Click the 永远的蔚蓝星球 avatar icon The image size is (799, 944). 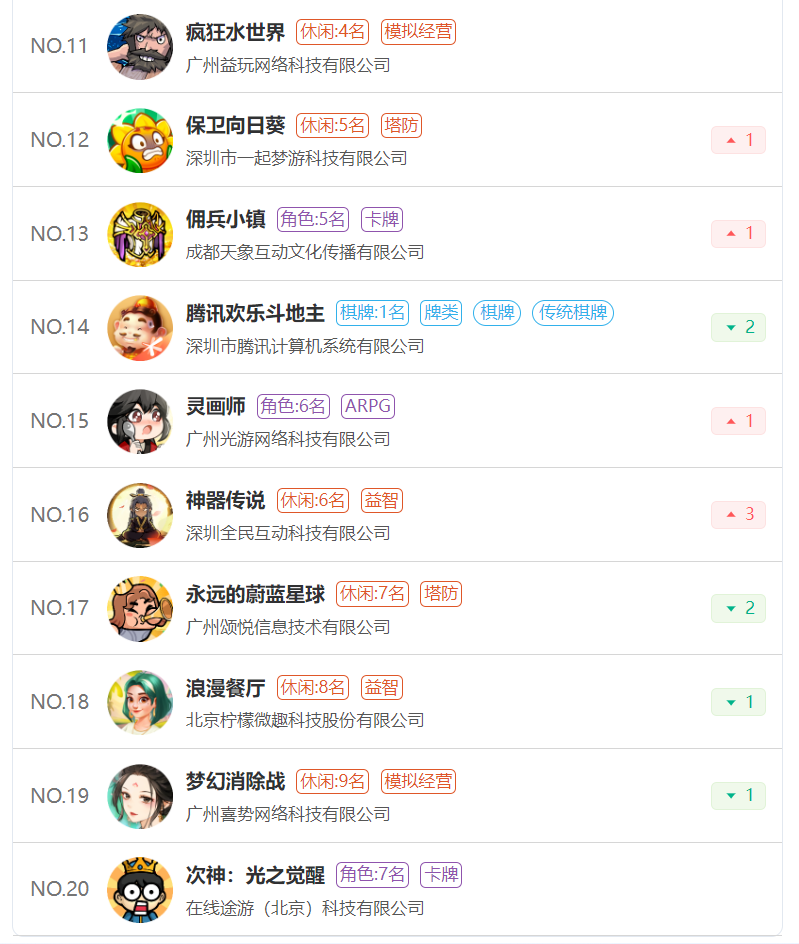[x=140, y=607]
